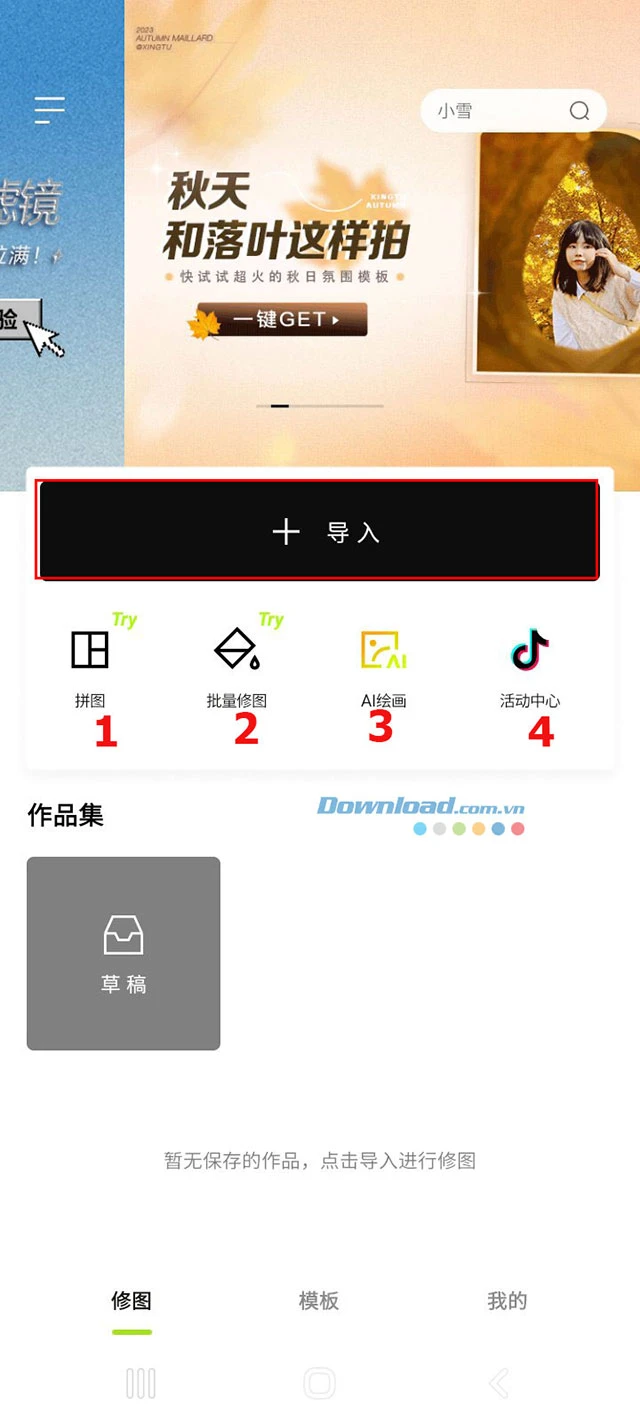The width and height of the screenshot is (640, 1422).
Task: Go to the system home screen
Action: tap(319, 1384)
